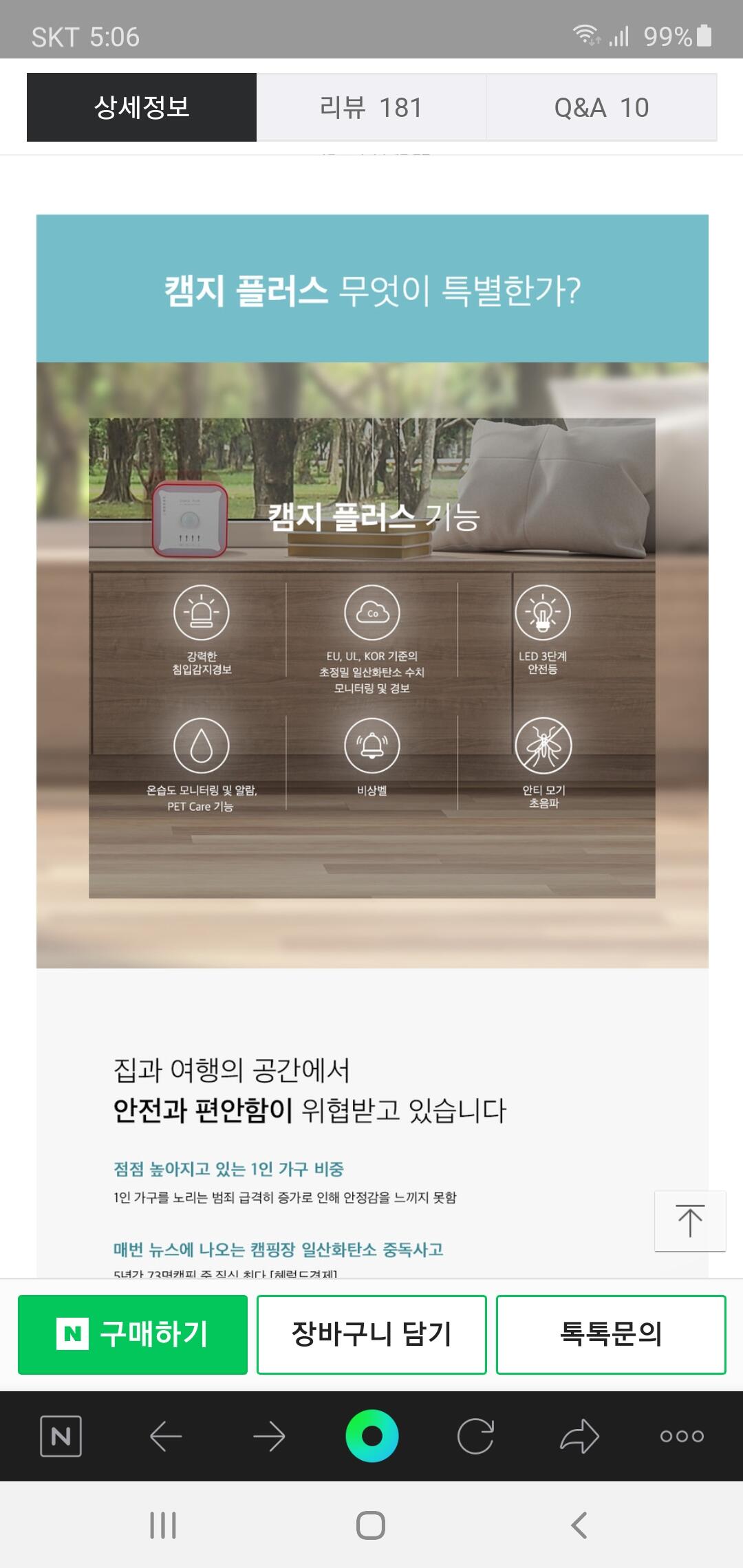Go back with the browser's left arrow

(x=165, y=1436)
